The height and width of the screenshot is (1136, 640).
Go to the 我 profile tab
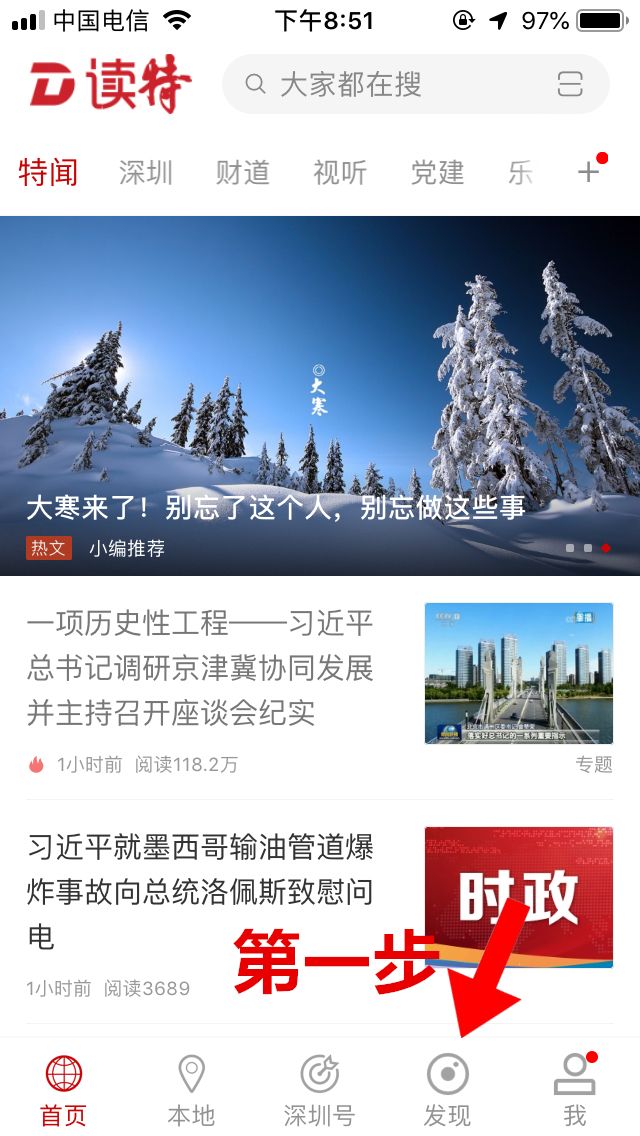click(575, 1090)
